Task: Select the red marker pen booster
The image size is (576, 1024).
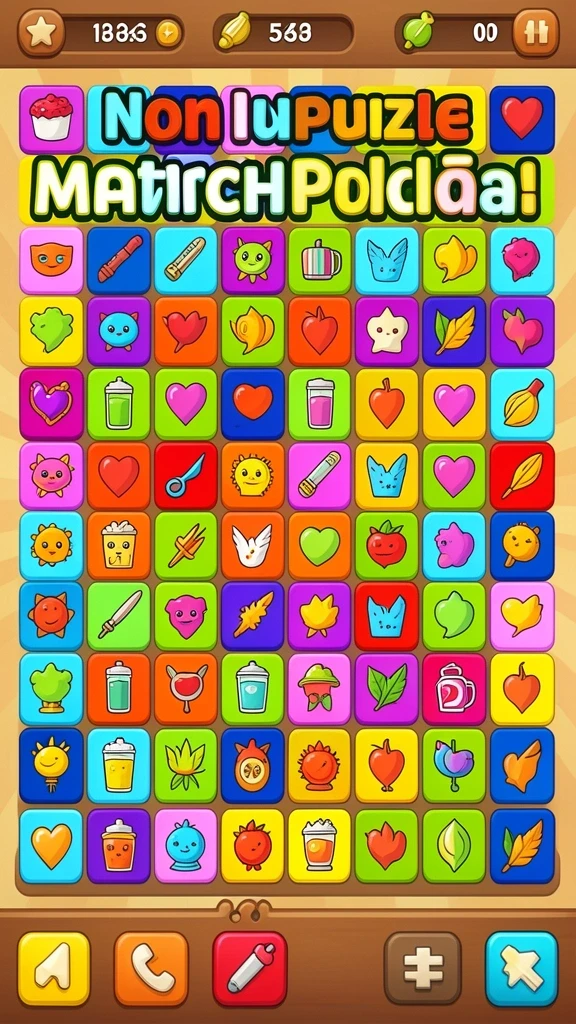Action: (249, 968)
